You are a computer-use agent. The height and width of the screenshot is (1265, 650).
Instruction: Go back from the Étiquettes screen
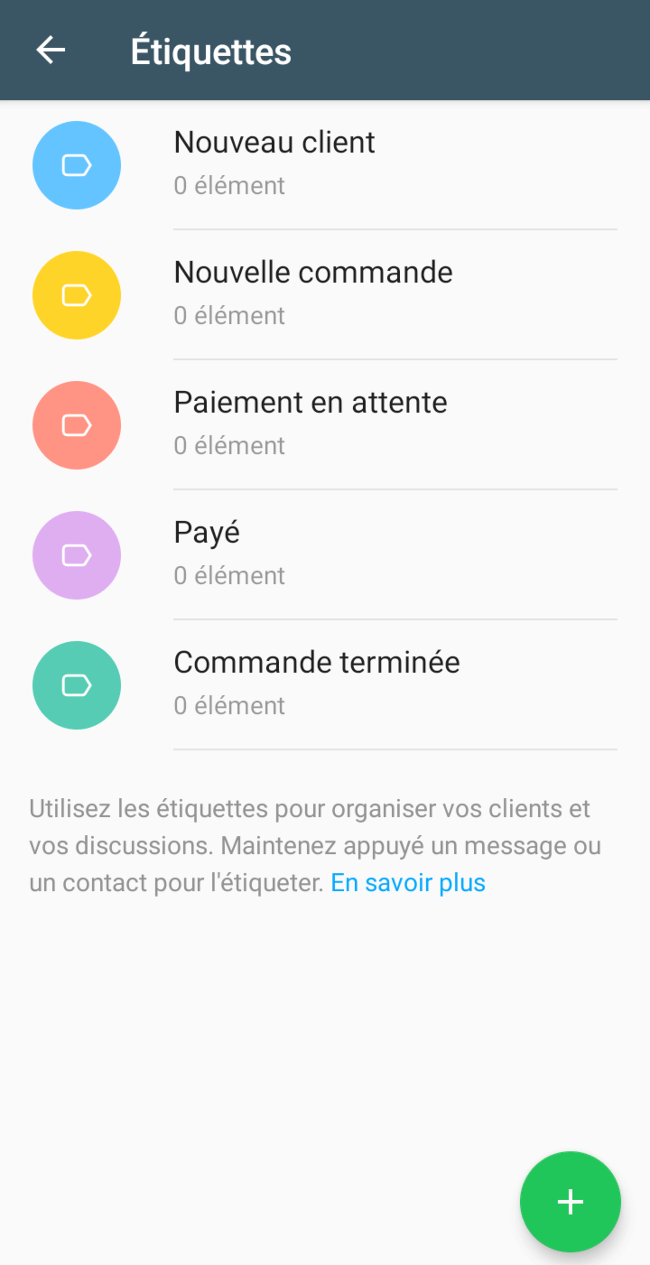[x=51, y=50]
